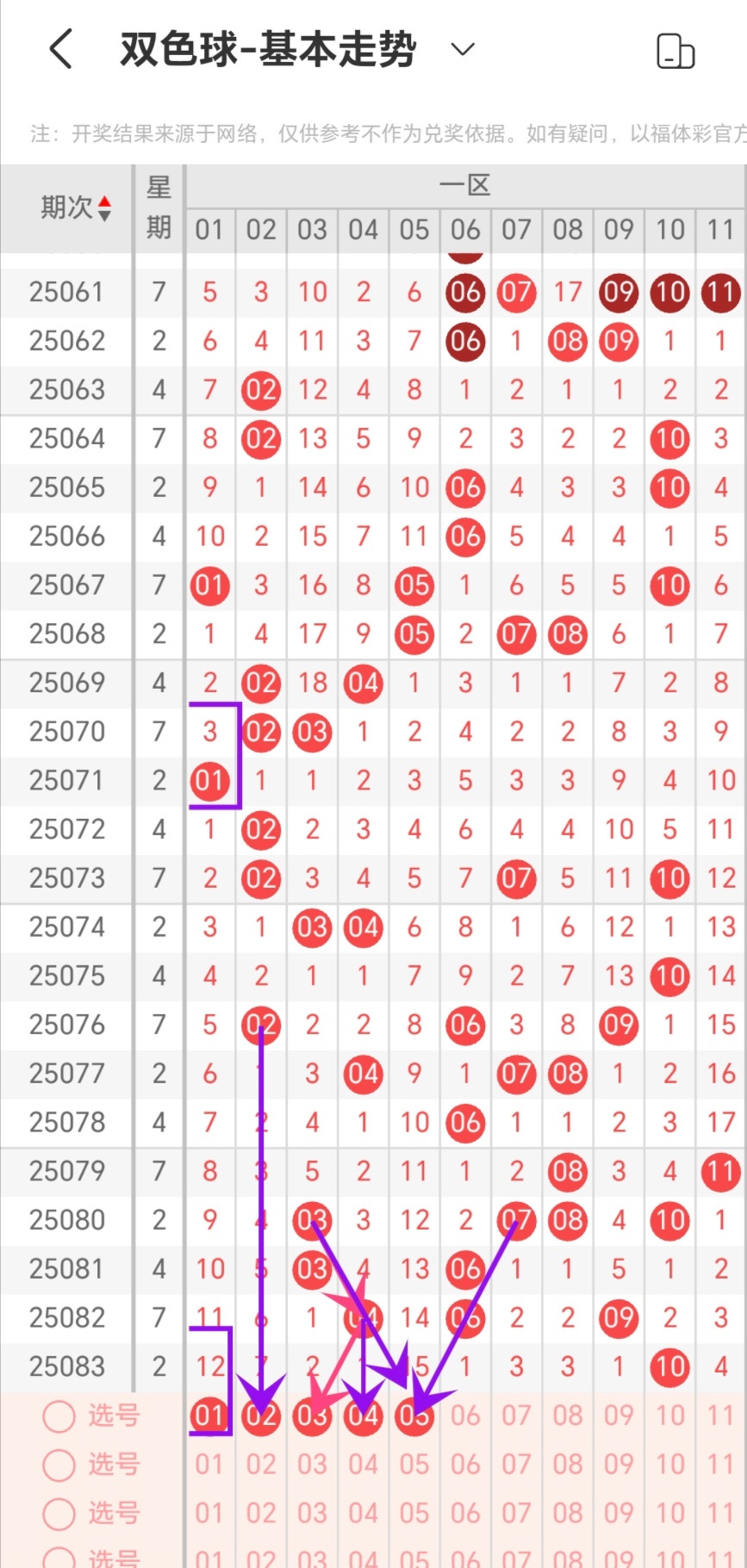The width and height of the screenshot is (747, 1568).
Task: Expand the 双色球-基本走势 dropdown
Action: click(463, 49)
